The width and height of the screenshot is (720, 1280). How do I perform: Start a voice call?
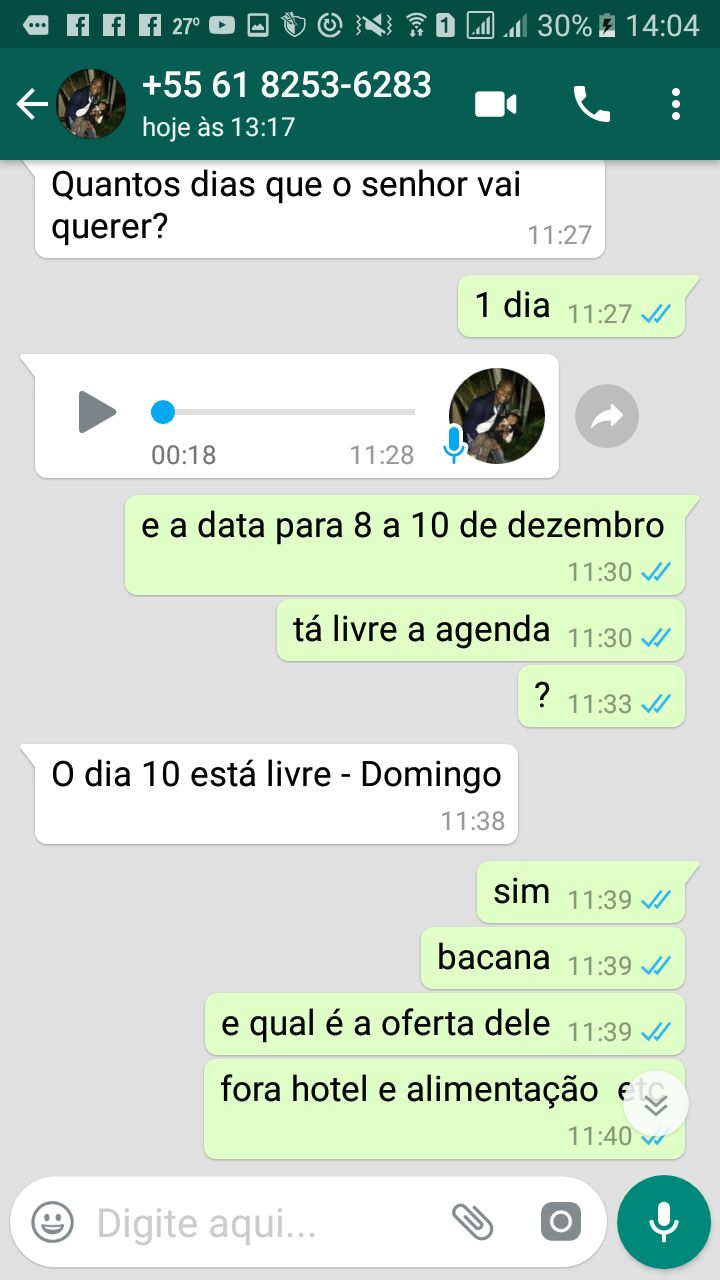(591, 104)
